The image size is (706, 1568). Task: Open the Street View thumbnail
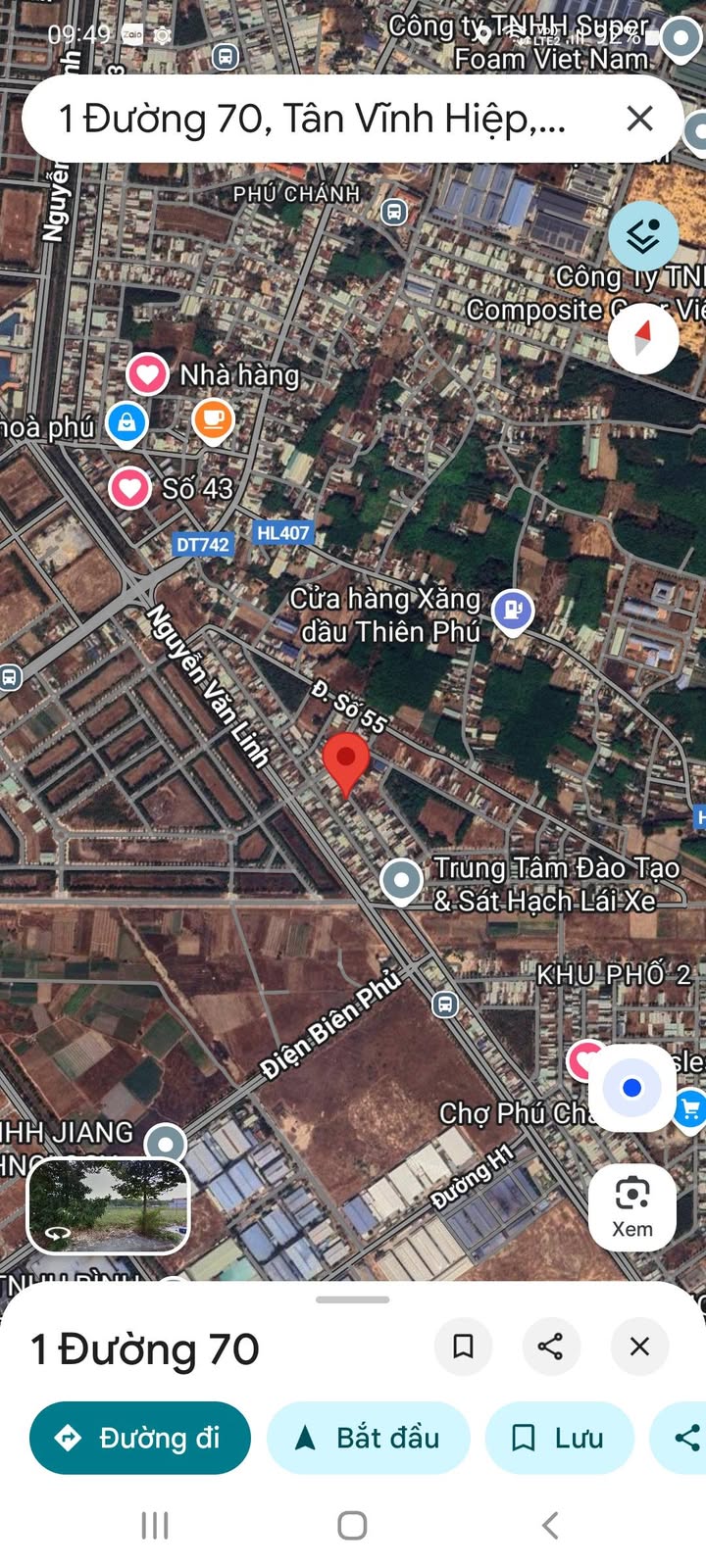click(x=108, y=1206)
